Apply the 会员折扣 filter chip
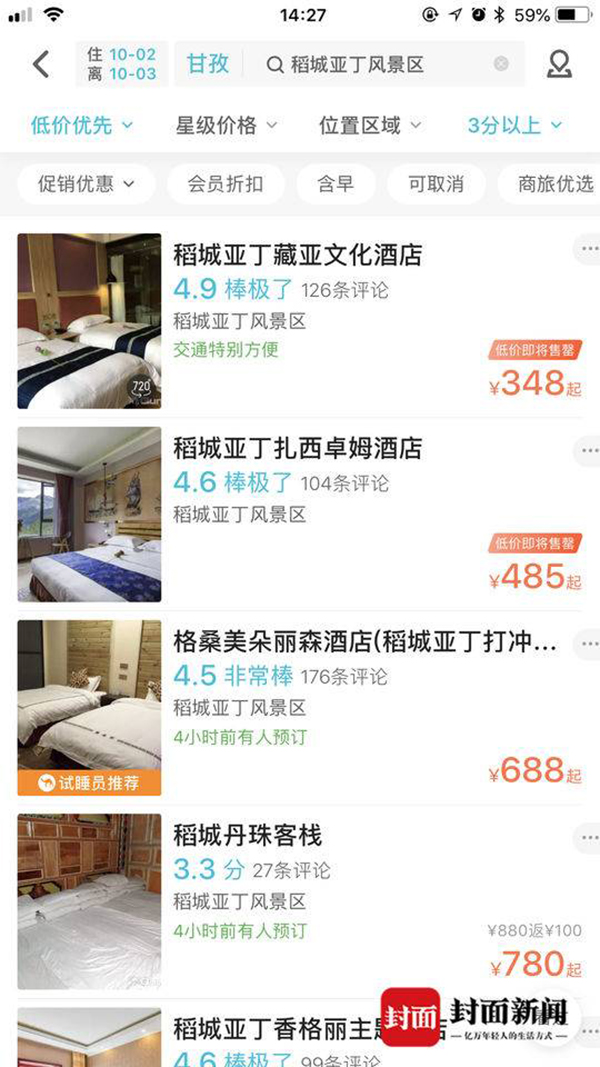This screenshot has width=600, height=1067. click(x=227, y=184)
